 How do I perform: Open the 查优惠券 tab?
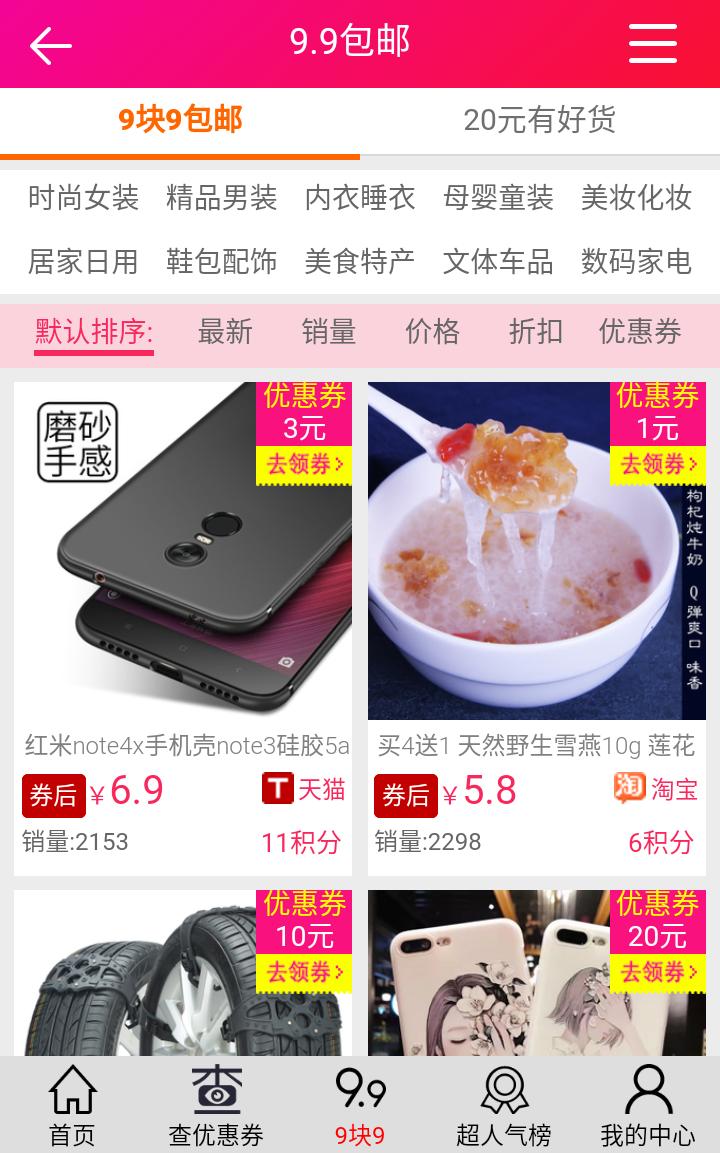point(216,1105)
